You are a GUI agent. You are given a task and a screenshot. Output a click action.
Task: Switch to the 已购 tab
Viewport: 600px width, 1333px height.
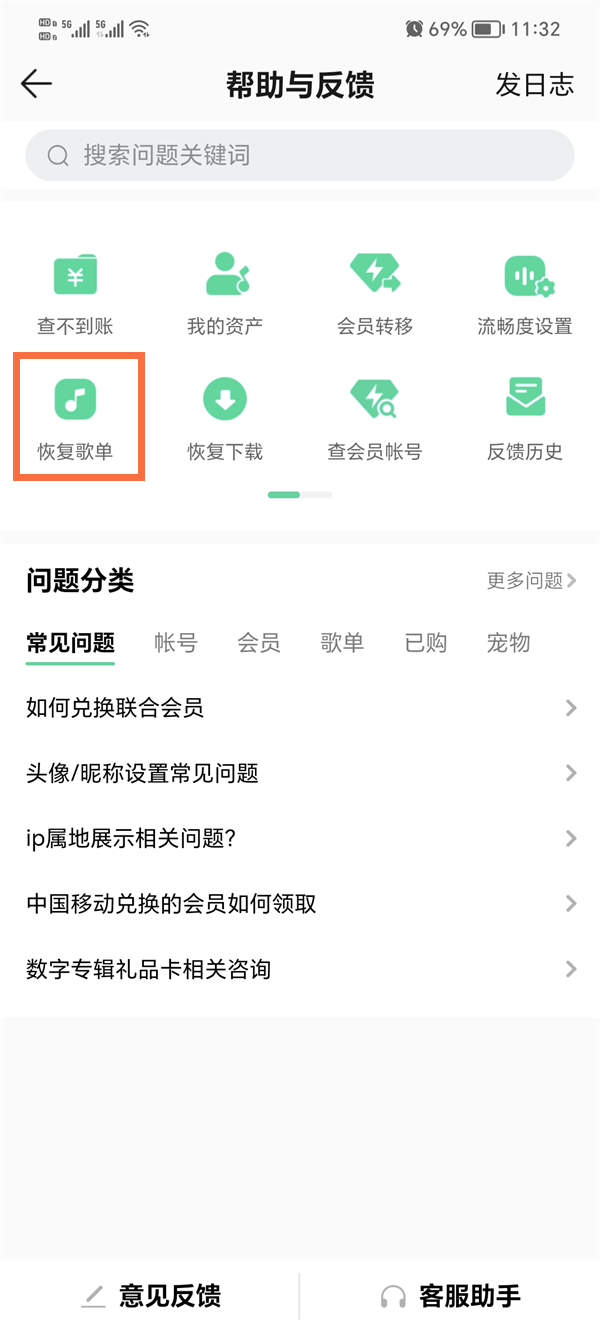point(426,642)
